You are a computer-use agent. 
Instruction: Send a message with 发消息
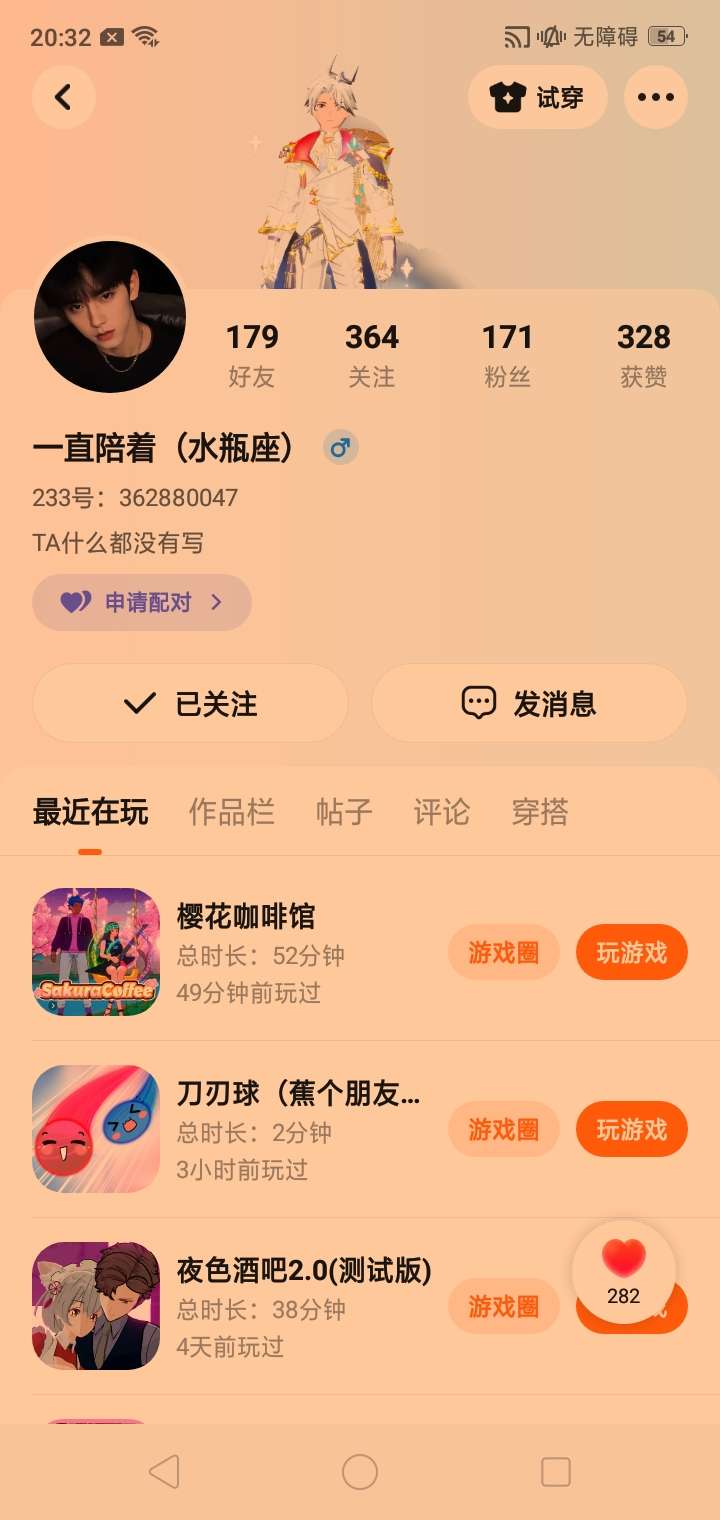point(529,703)
